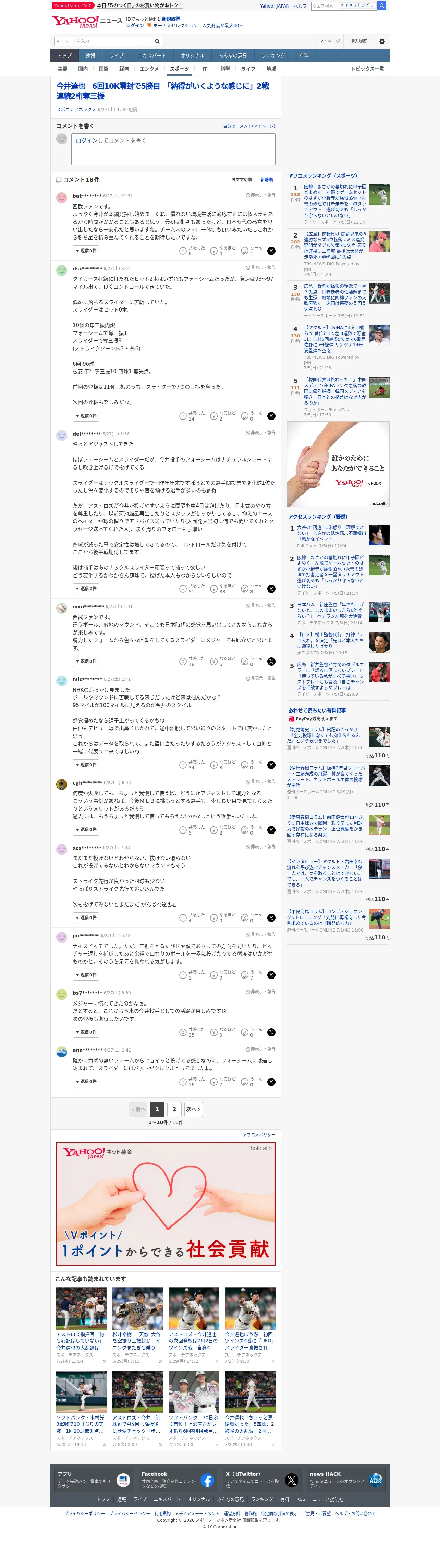Tap the keyword search field
The height and width of the screenshot is (1568, 440).
(x=103, y=41)
